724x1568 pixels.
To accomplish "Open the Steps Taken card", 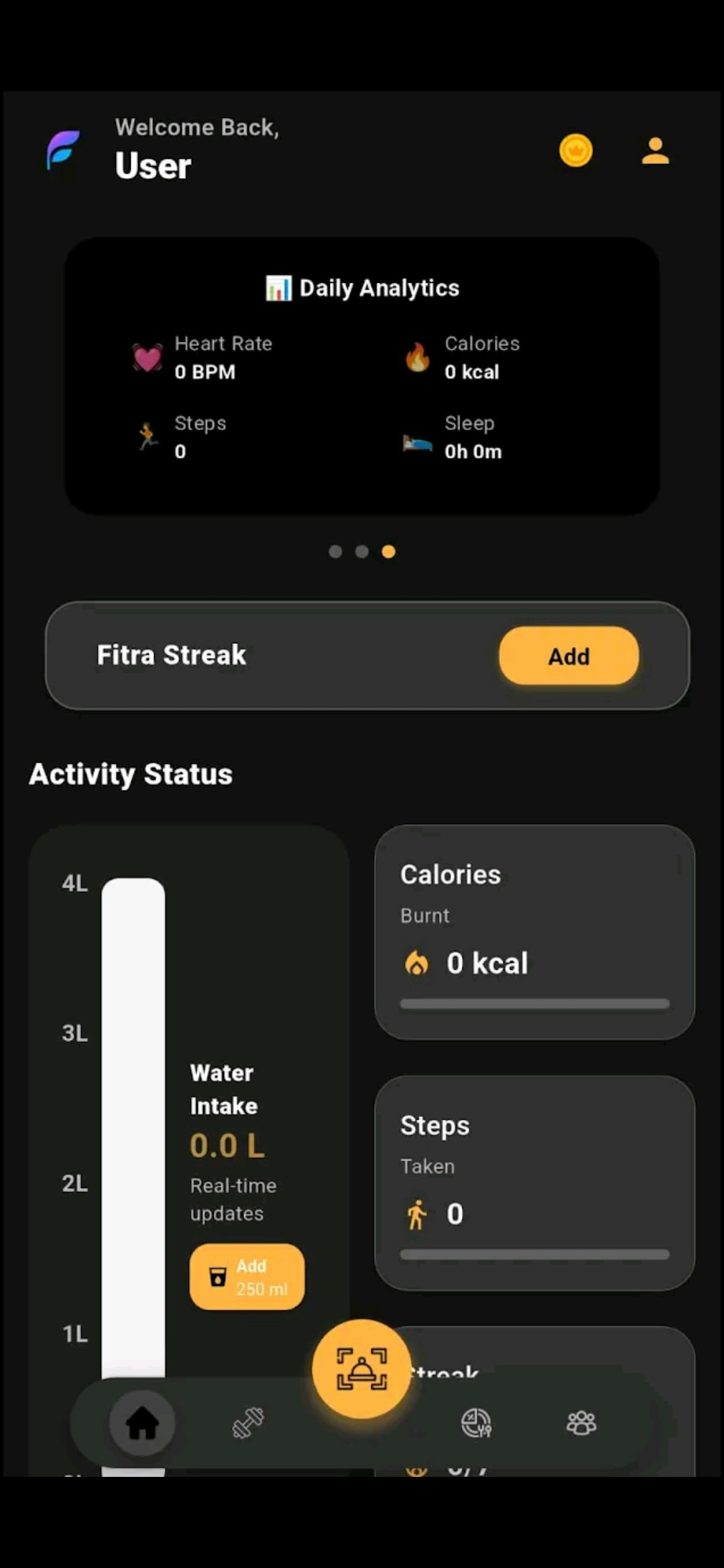I will (x=534, y=1183).
